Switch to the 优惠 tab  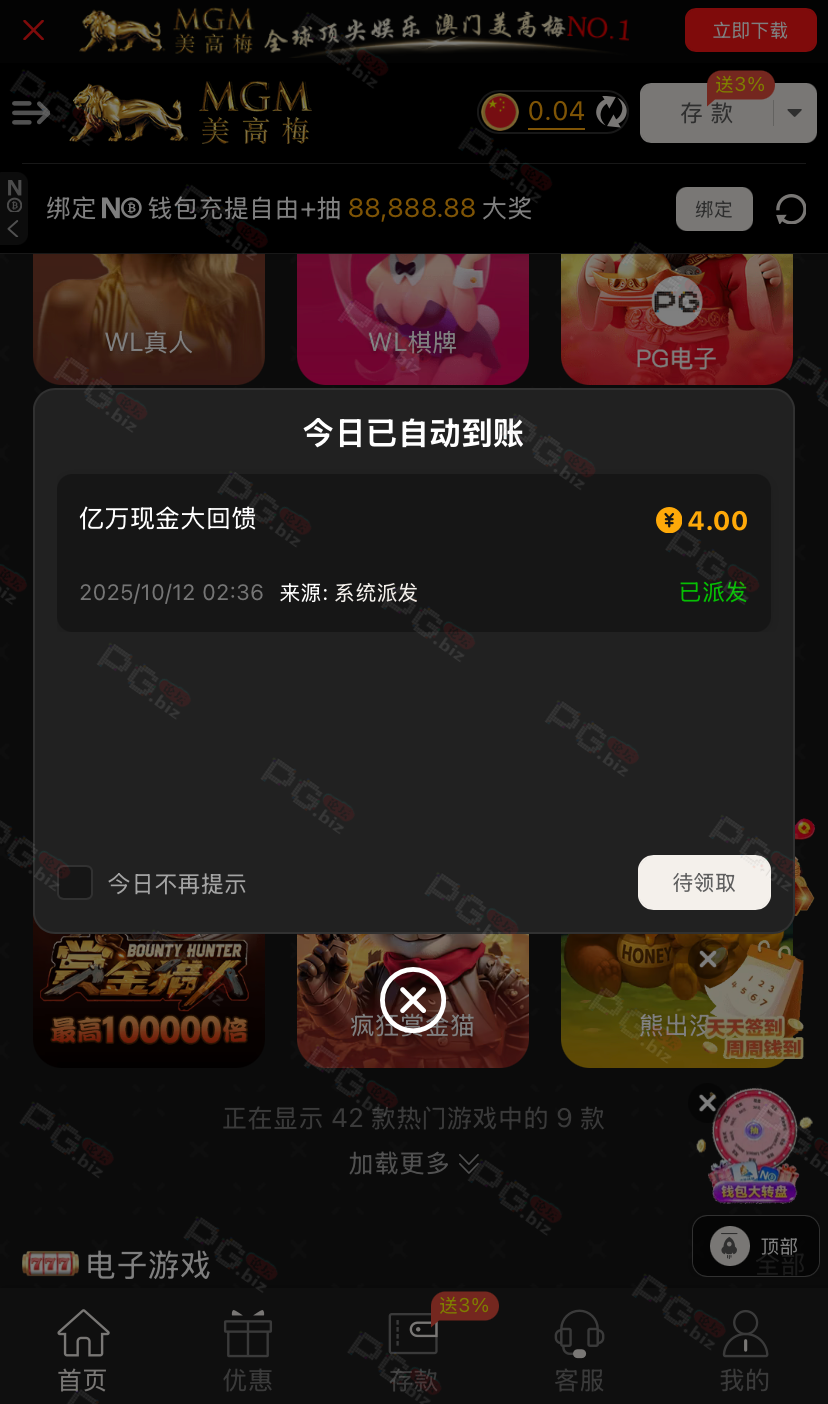pos(247,1350)
